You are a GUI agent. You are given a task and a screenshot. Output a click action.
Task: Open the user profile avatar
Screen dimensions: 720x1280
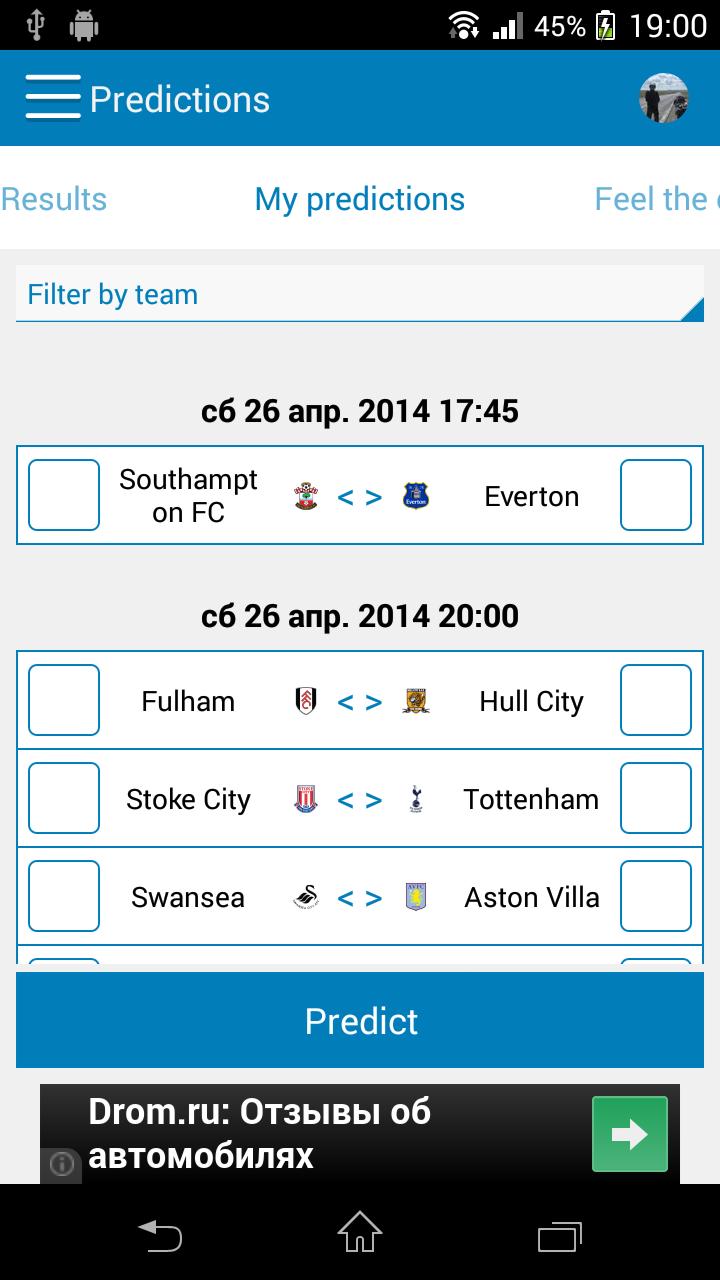click(x=661, y=97)
